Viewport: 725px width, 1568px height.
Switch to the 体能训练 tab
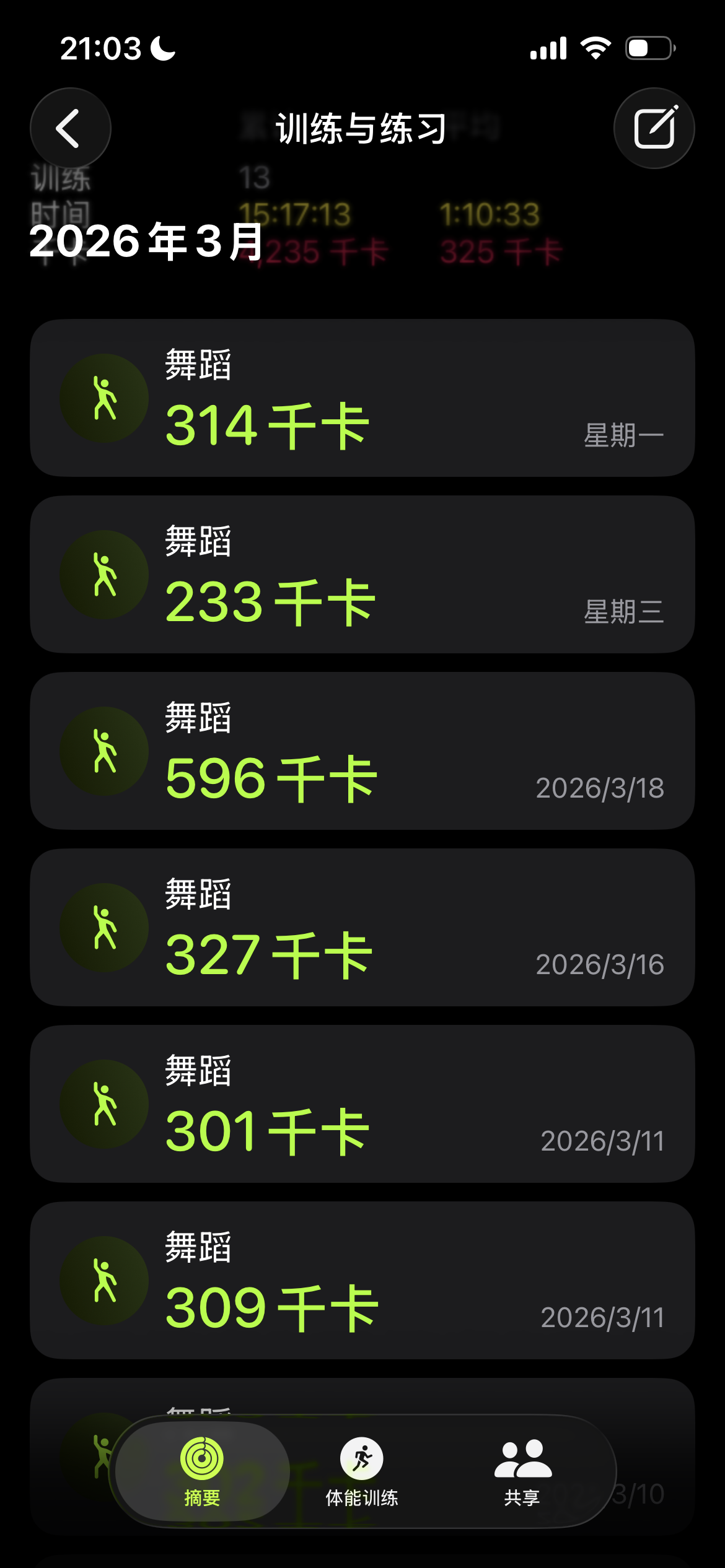click(x=362, y=1470)
